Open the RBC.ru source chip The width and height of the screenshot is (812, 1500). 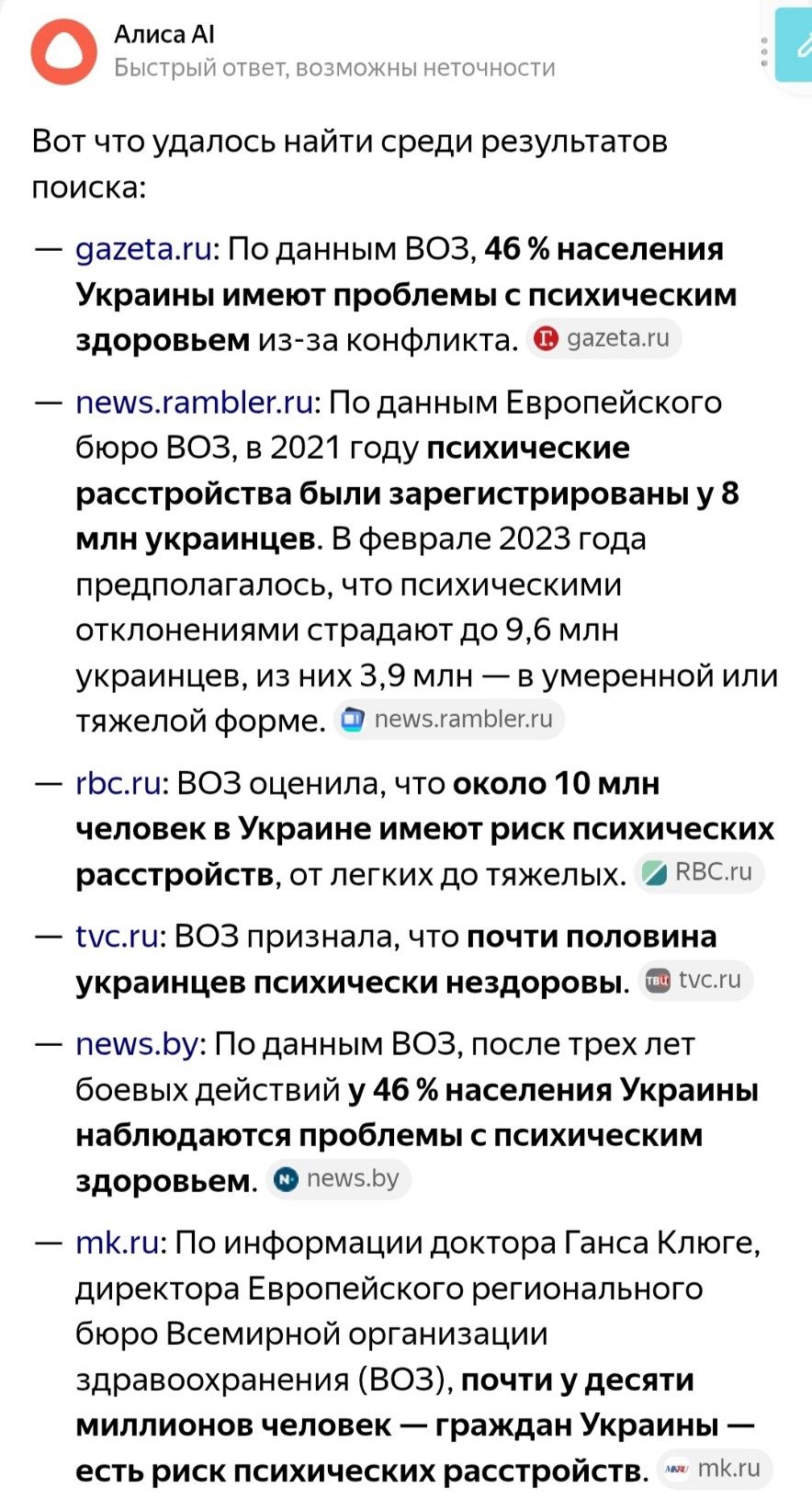tap(699, 871)
